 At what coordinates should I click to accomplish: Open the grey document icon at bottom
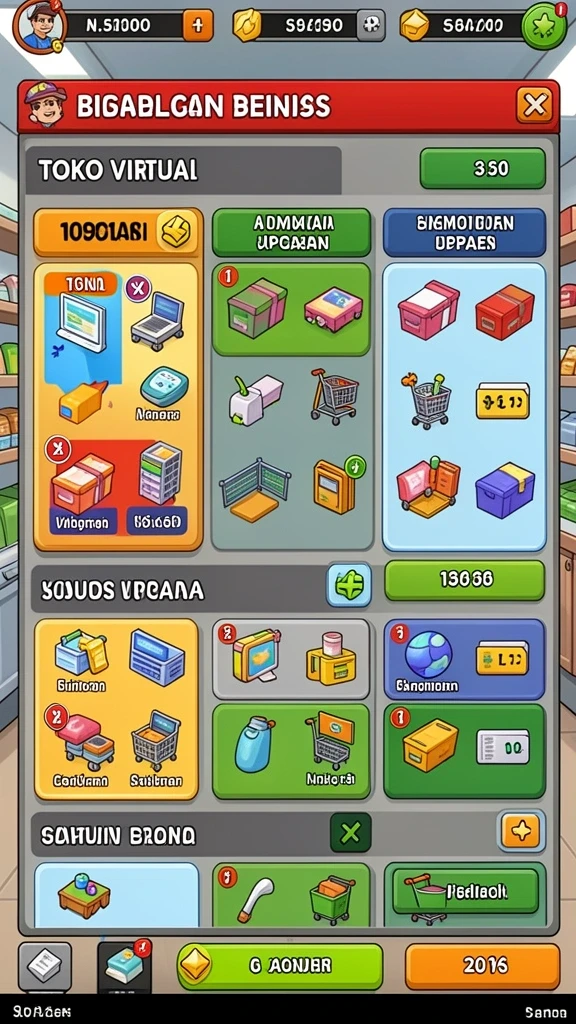tap(44, 967)
